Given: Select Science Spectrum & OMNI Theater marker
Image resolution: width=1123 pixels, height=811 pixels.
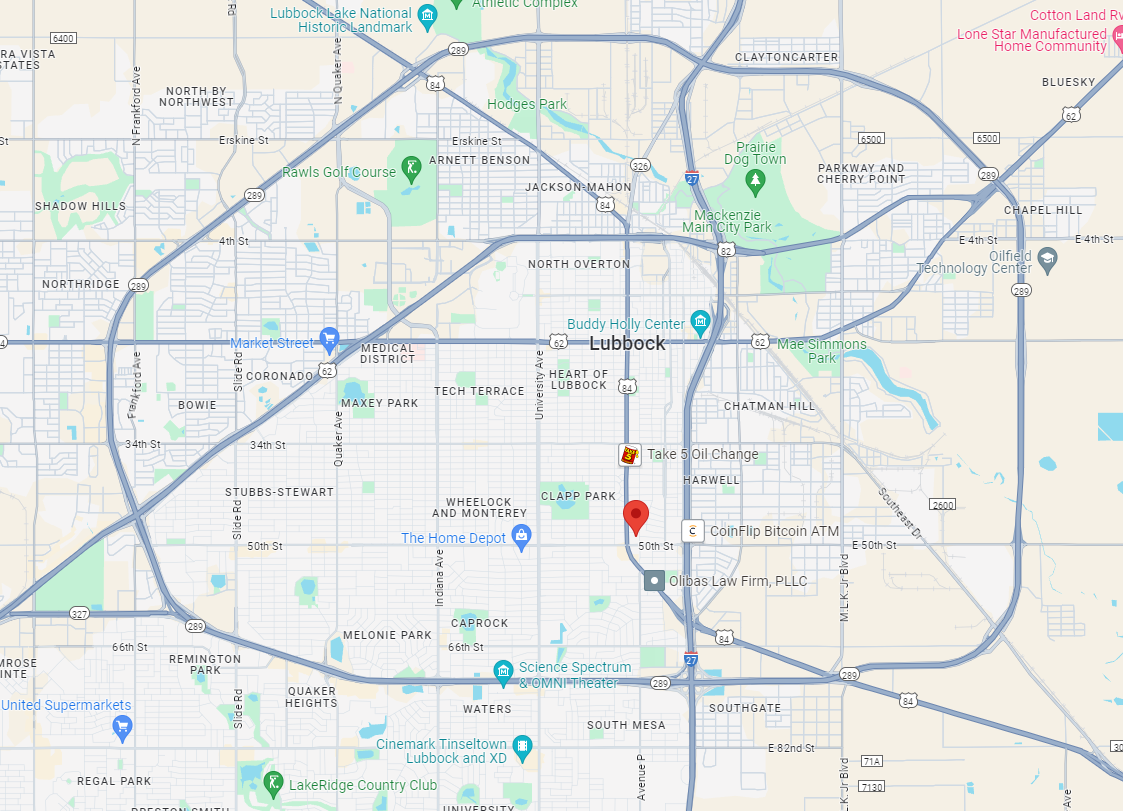Looking at the screenshot, I should pos(504,669).
